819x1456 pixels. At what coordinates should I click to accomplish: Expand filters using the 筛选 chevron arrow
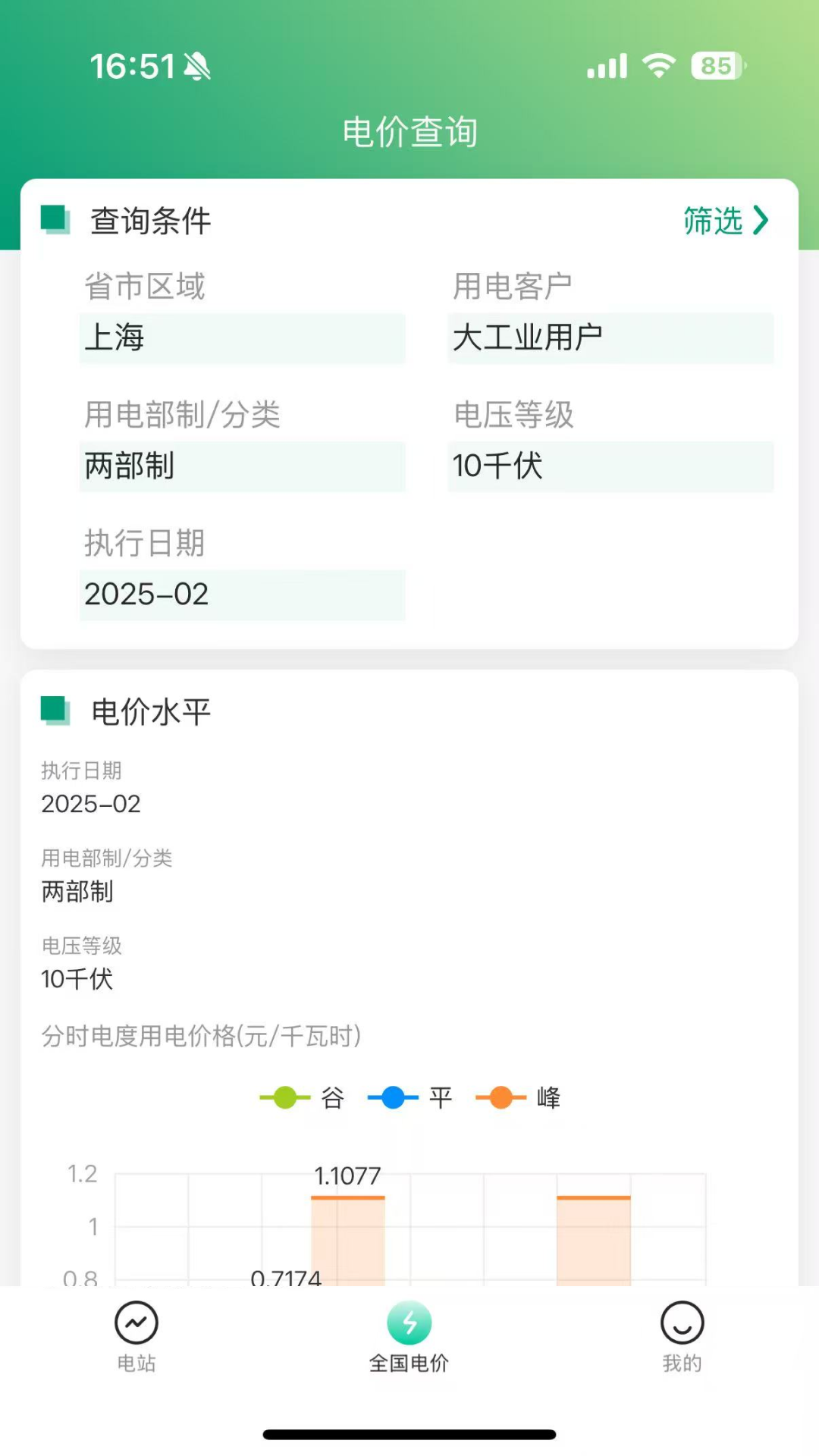(761, 221)
